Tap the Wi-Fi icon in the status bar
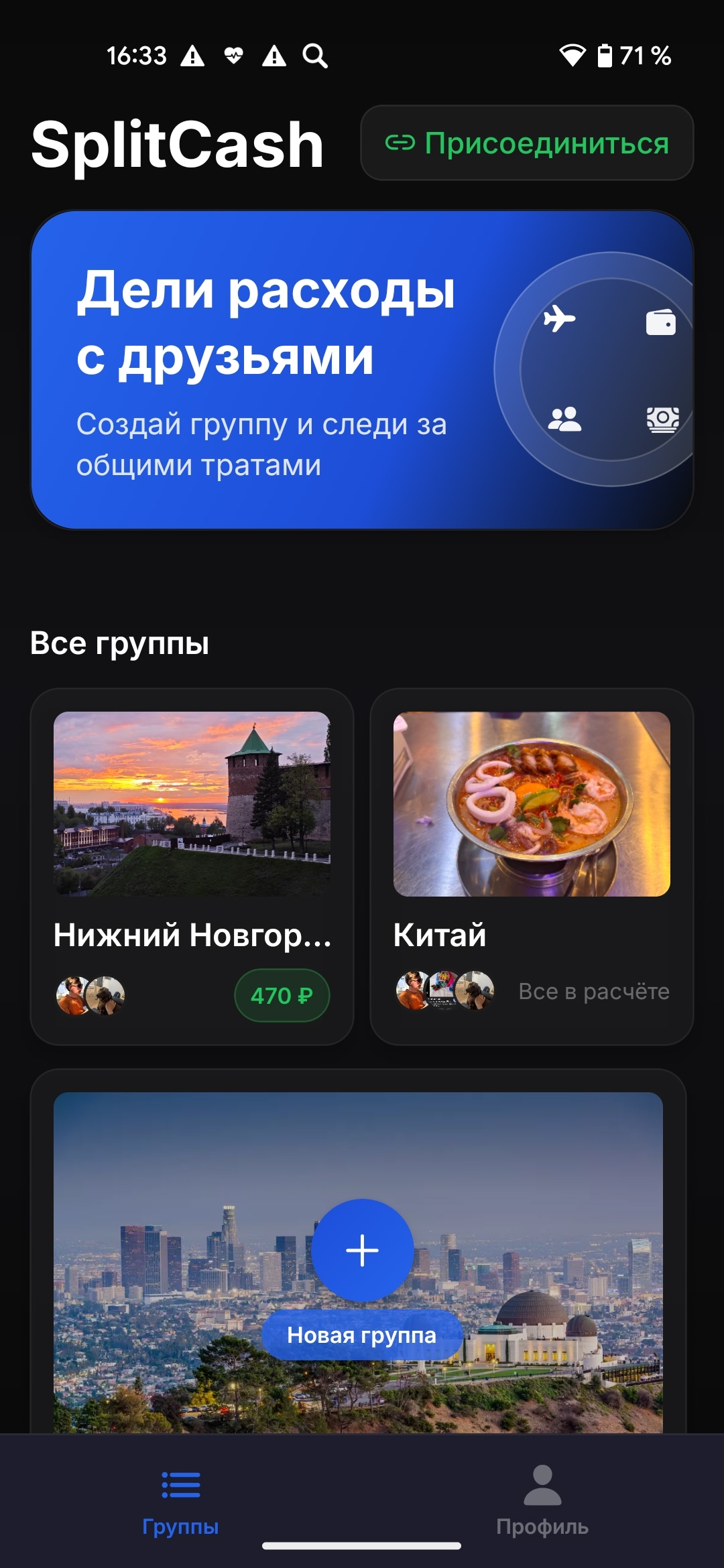The height and width of the screenshot is (1568, 724). [x=572, y=56]
